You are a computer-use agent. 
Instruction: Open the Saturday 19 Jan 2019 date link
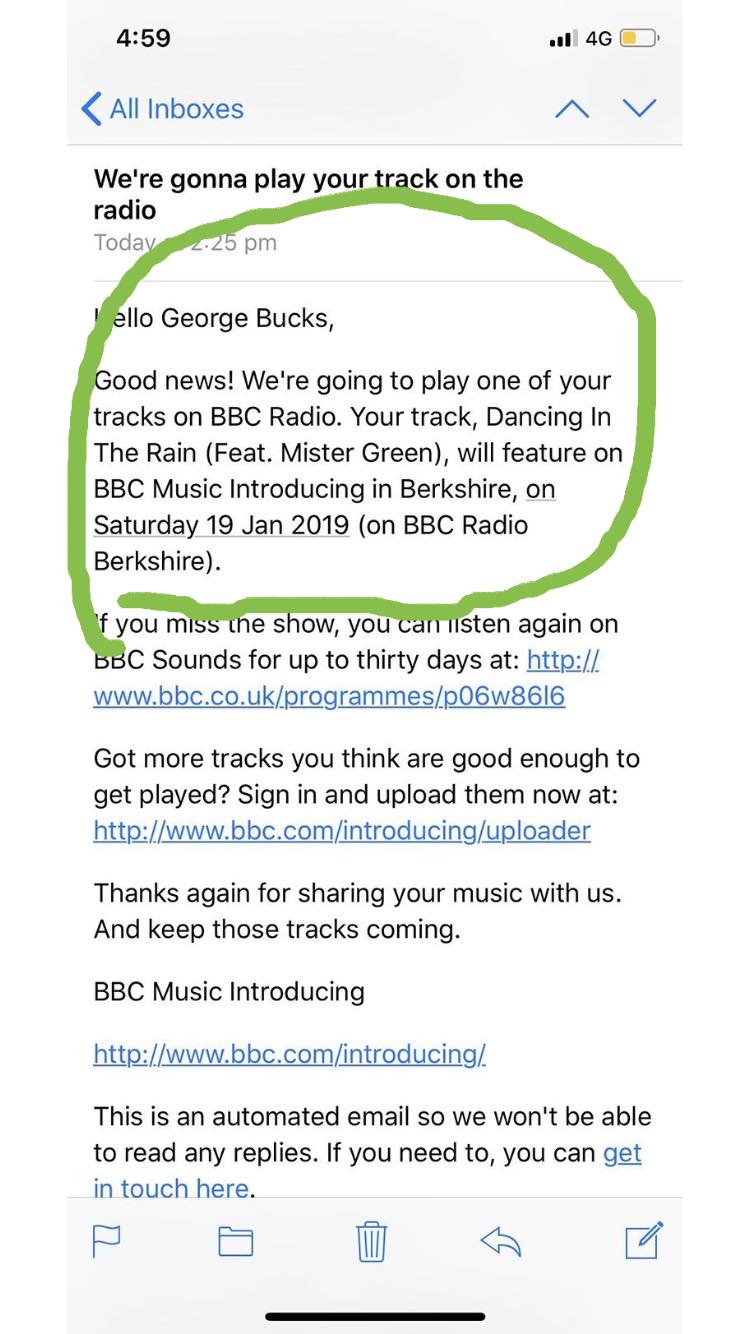tap(221, 525)
